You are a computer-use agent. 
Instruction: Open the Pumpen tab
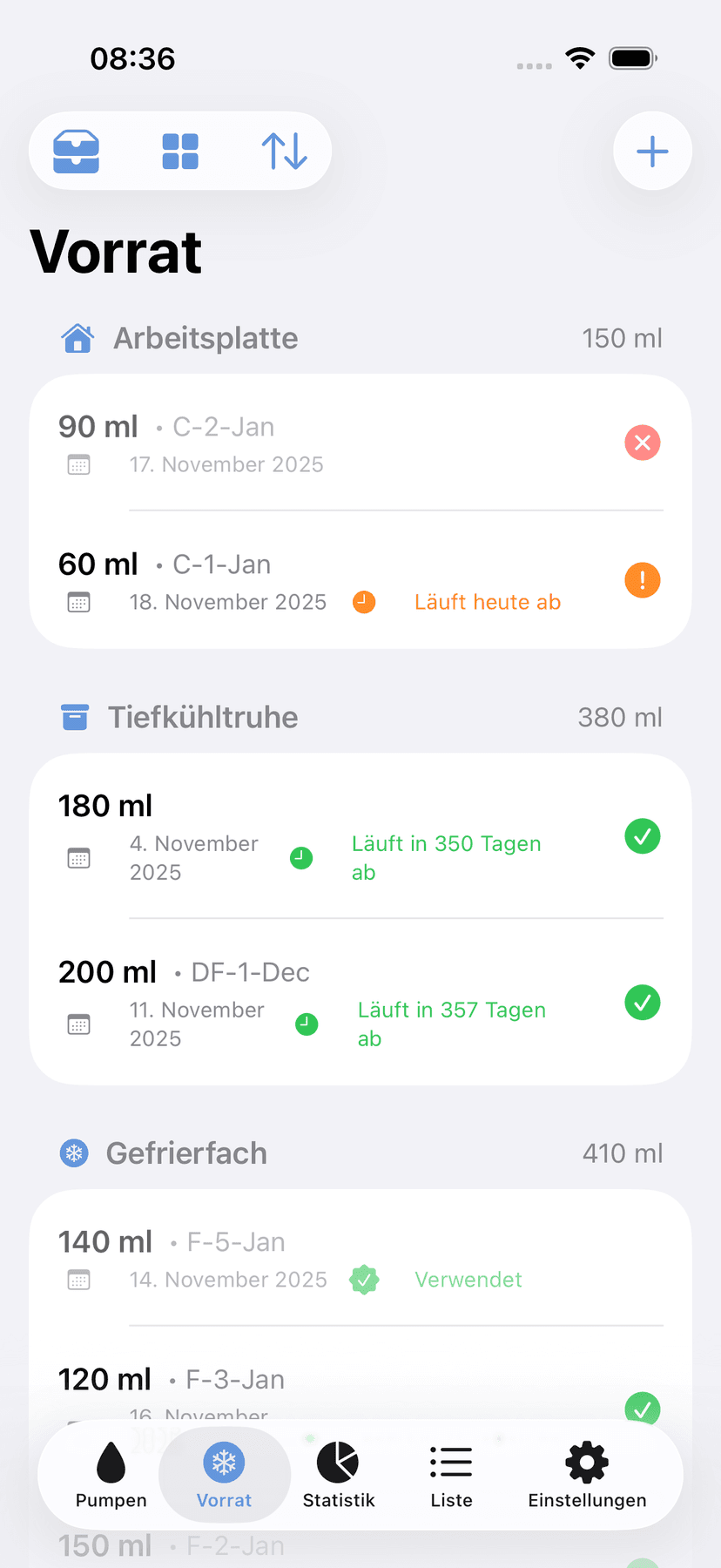(111, 1475)
